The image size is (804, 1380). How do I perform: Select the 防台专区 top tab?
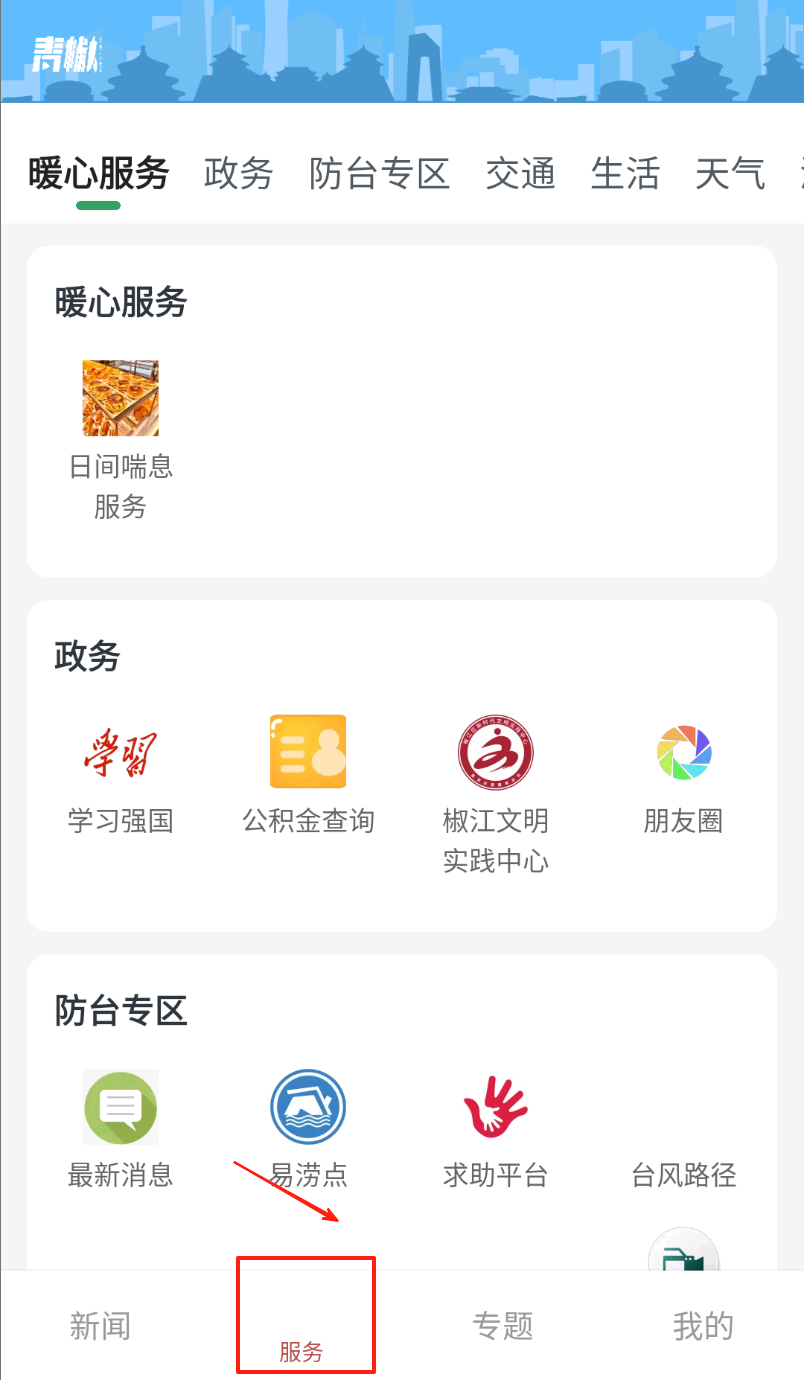click(x=379, y=174)
